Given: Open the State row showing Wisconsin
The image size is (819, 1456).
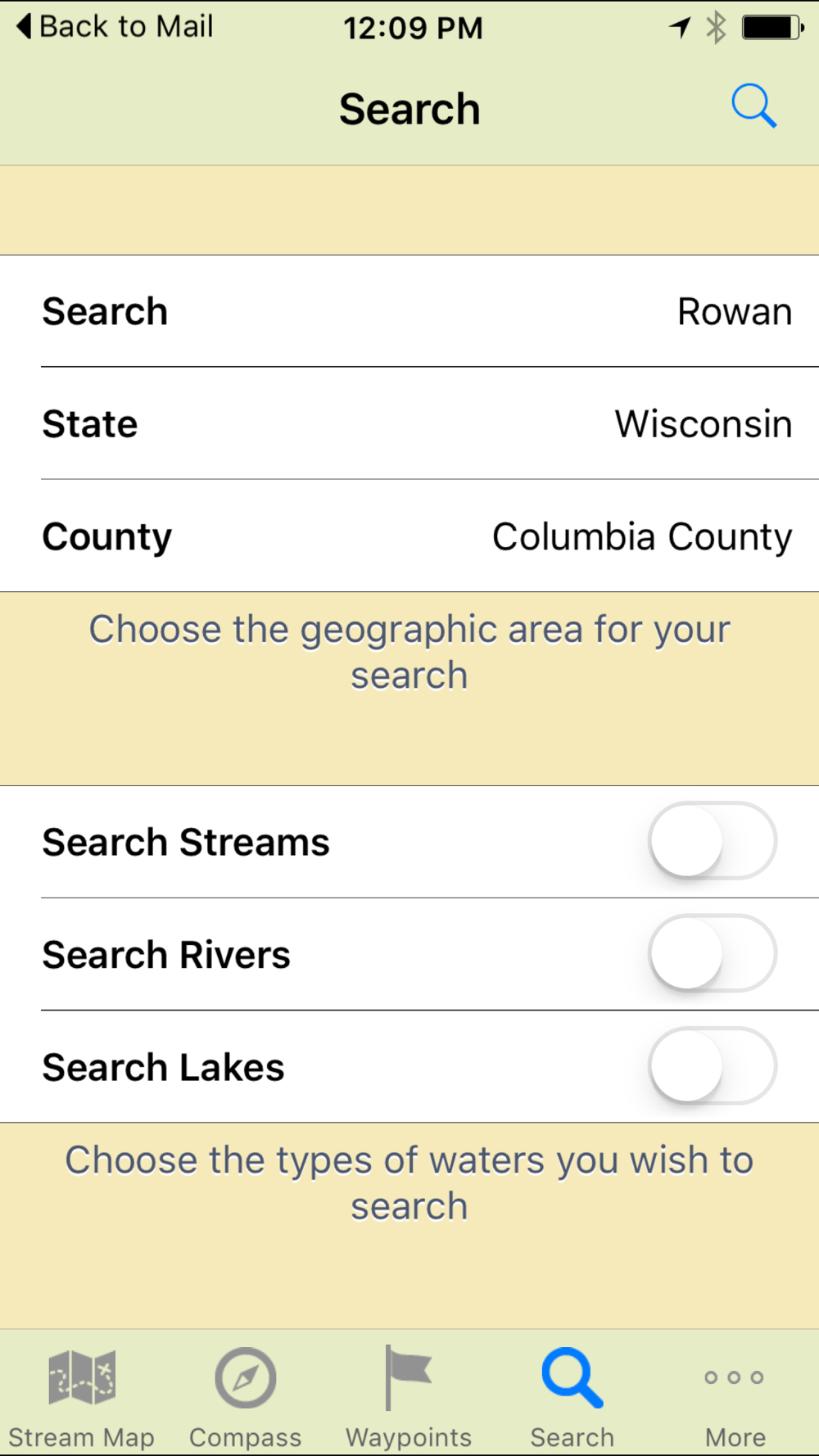Looking at the screenshot, I should tap(409, 423).
